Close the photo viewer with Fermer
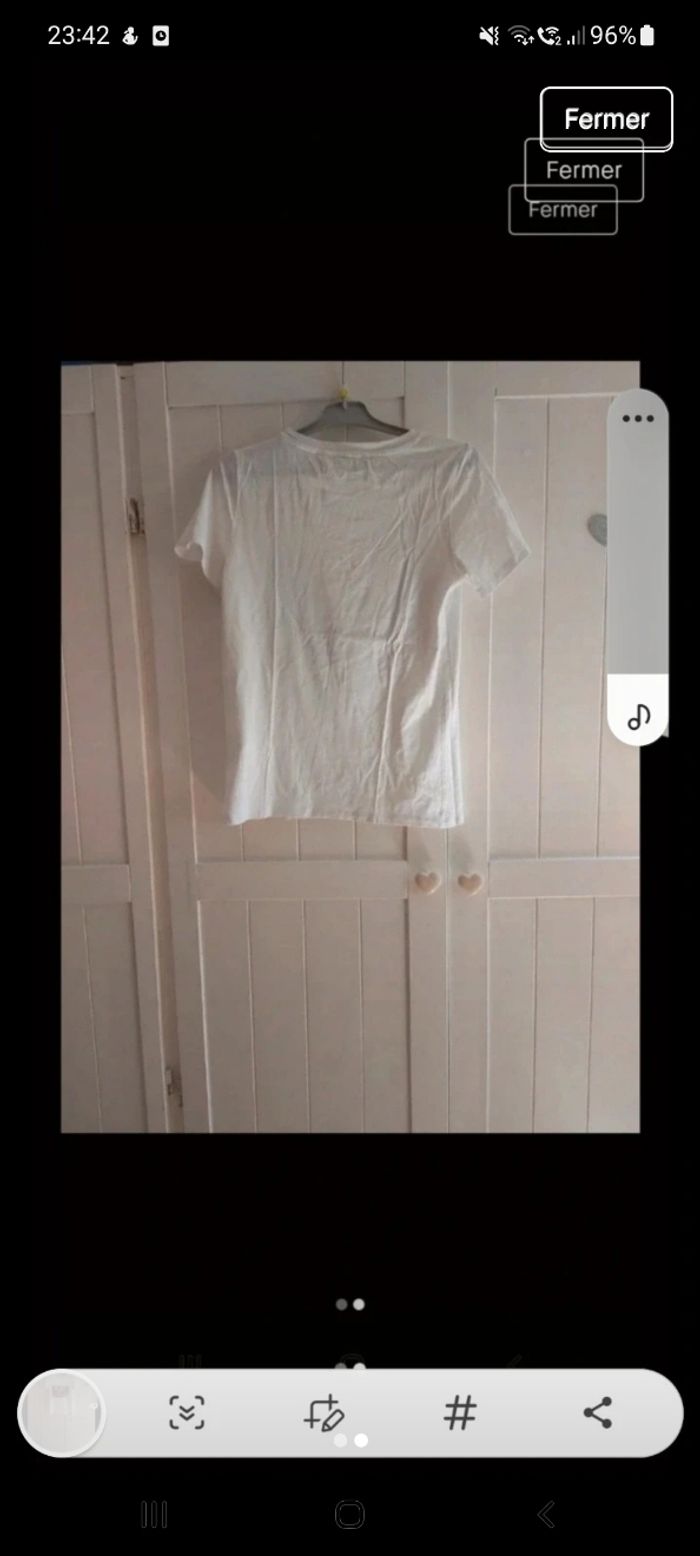 [x=606, y=119]
